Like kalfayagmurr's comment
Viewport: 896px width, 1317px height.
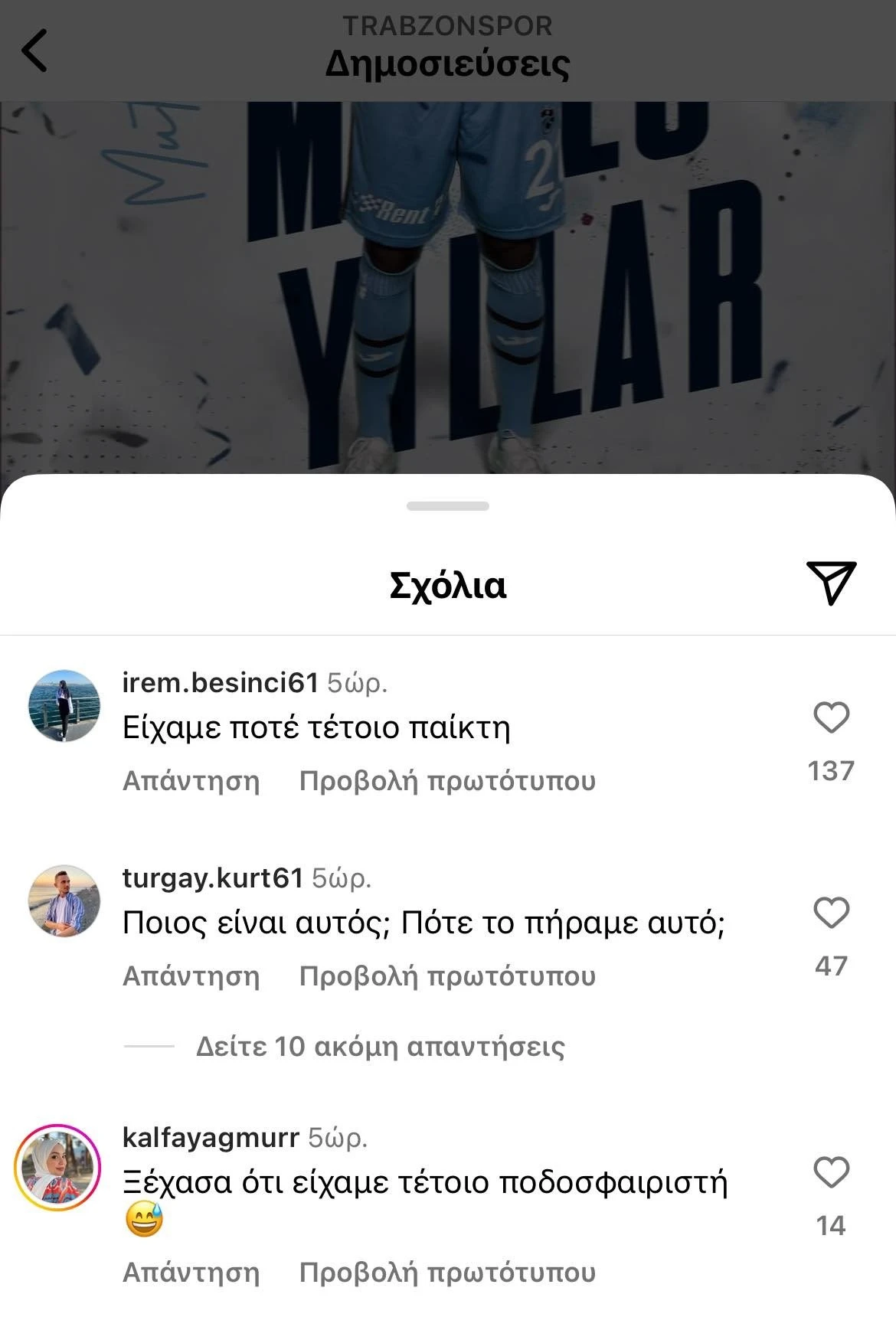831,1173
